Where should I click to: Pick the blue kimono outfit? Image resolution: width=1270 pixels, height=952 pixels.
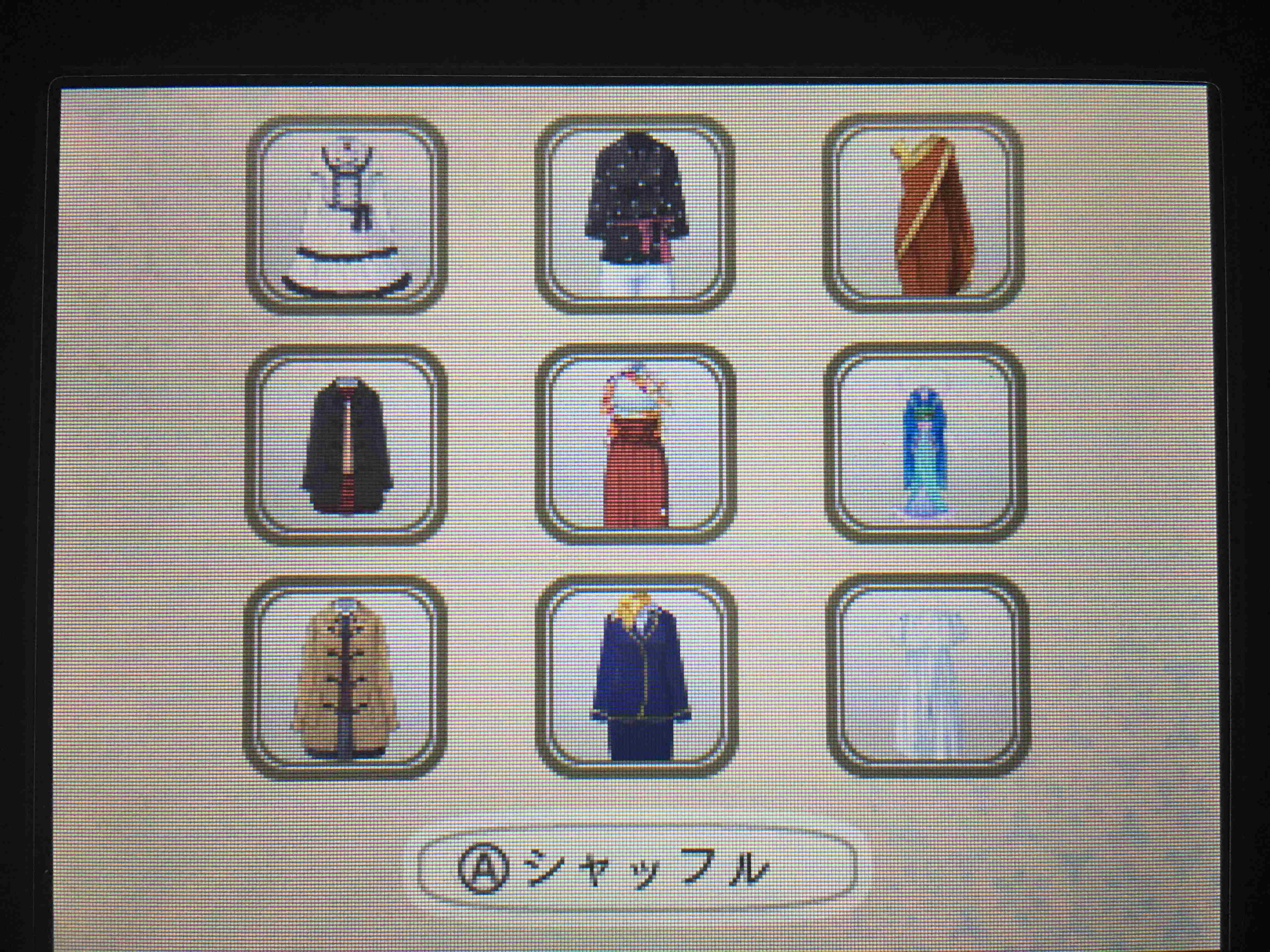pos(924,443)
